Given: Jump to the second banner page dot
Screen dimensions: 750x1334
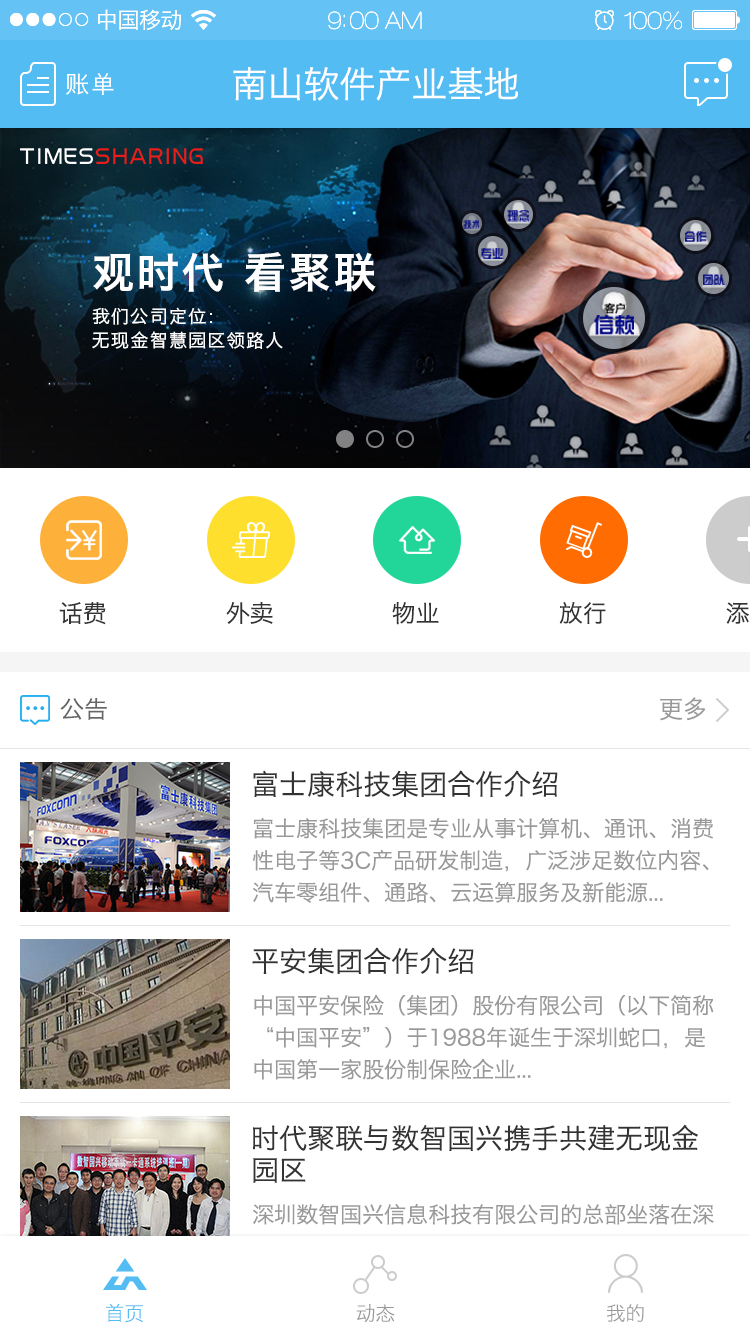Looking at the screenshot, I should pos(375,439).
